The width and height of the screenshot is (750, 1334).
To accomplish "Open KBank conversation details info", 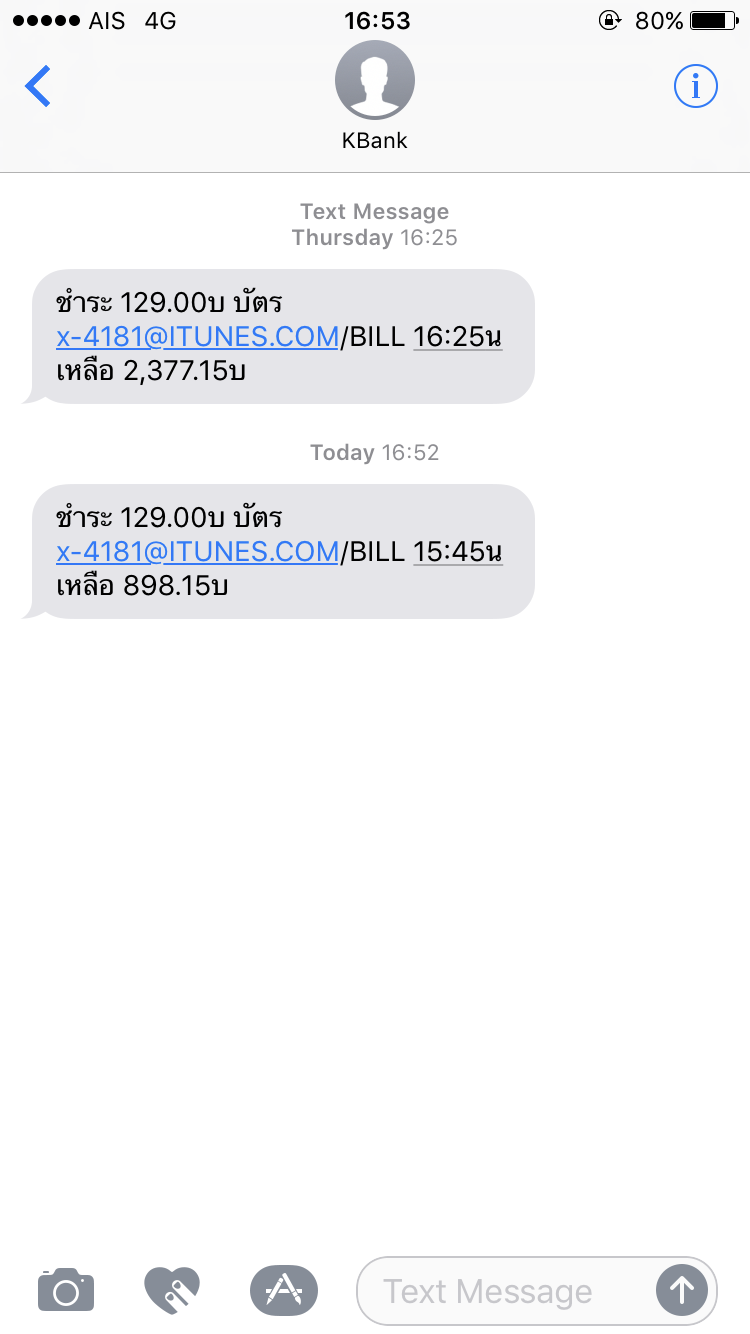I will [x=696, y=87].
